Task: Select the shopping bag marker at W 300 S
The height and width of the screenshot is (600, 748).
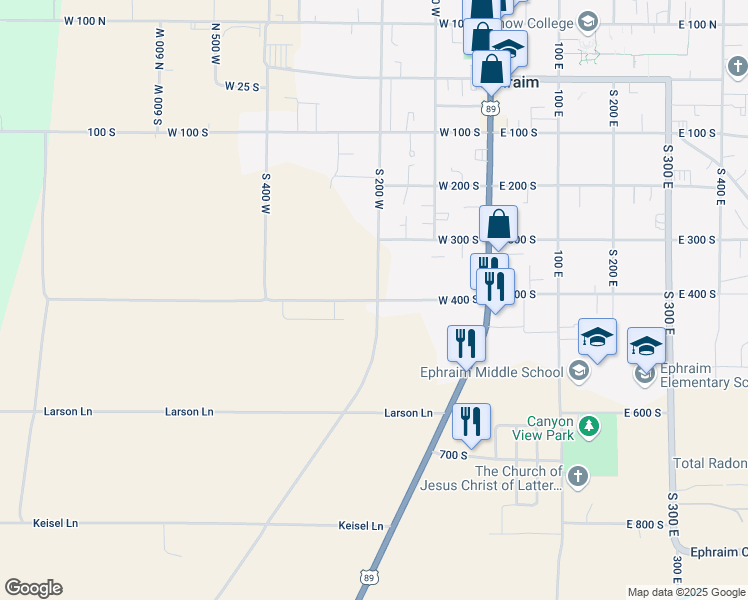Action: 498,225
